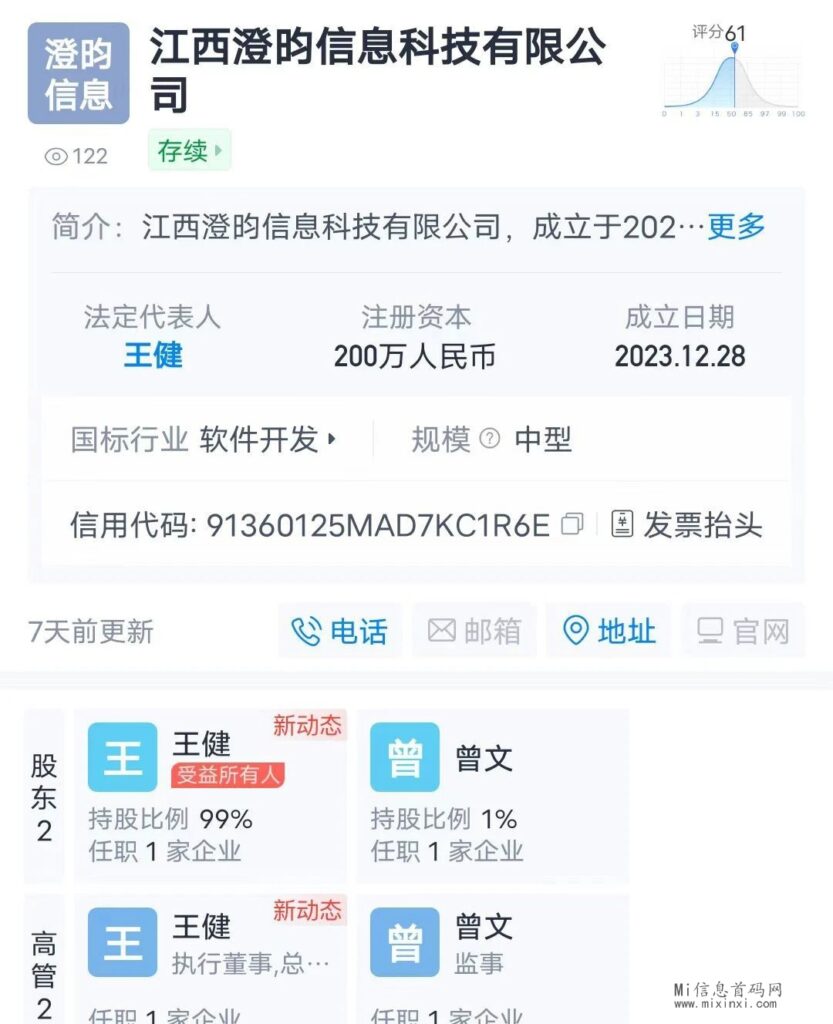The width and height of the screenshot is (833, 1024).
Task: Tap the 电话 button
Action: click(339, 631)
